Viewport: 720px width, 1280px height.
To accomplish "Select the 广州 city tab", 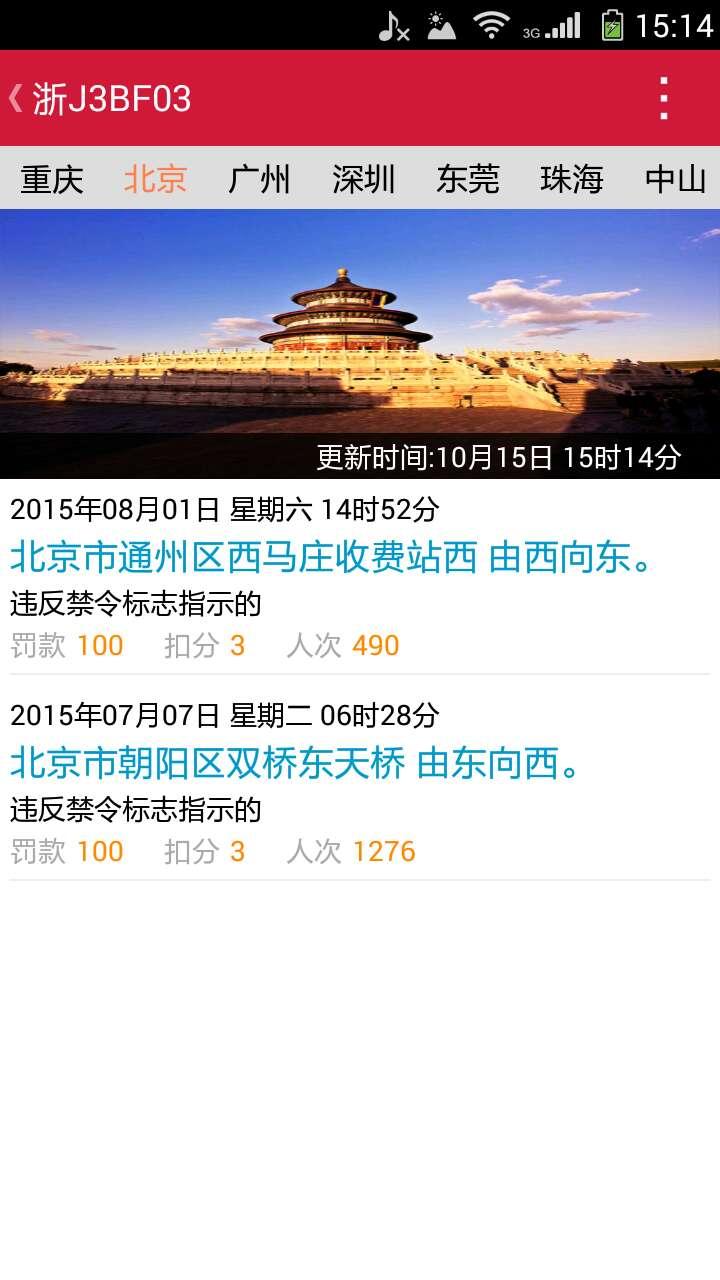I will 259,178.
